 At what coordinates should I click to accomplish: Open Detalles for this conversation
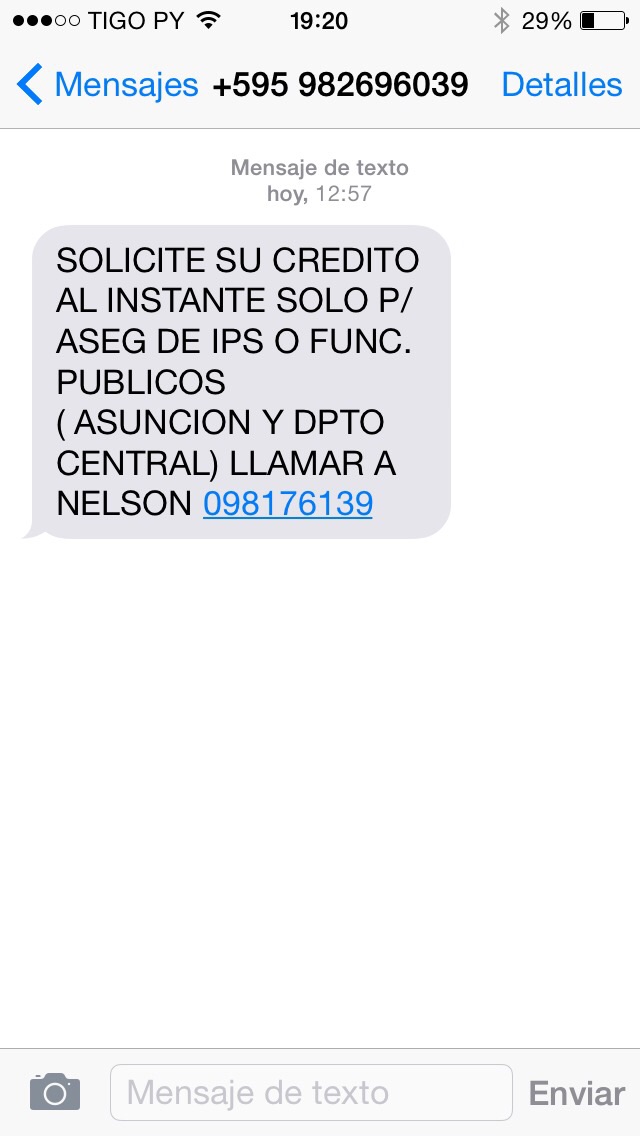[x=561, y=85]
